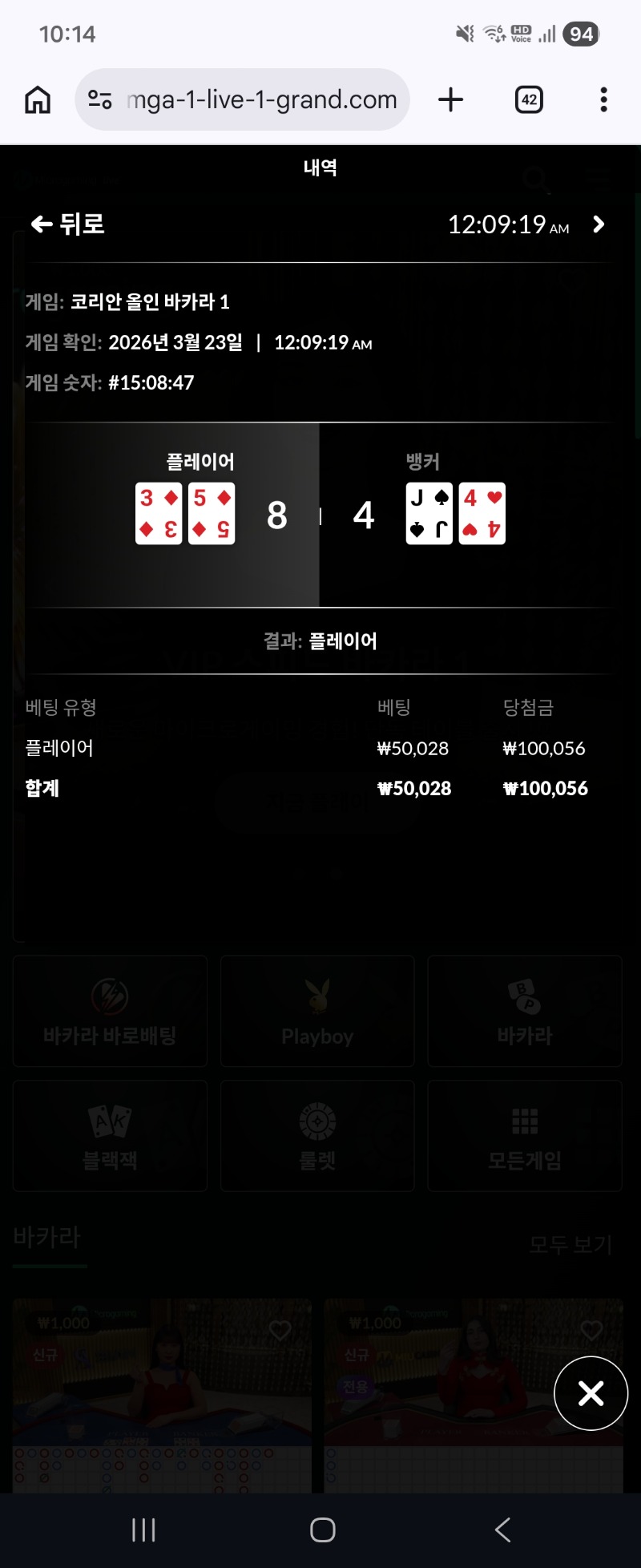Go to next history entry arrow
This screenshot has height=1568, width=641.
point(599,224)
